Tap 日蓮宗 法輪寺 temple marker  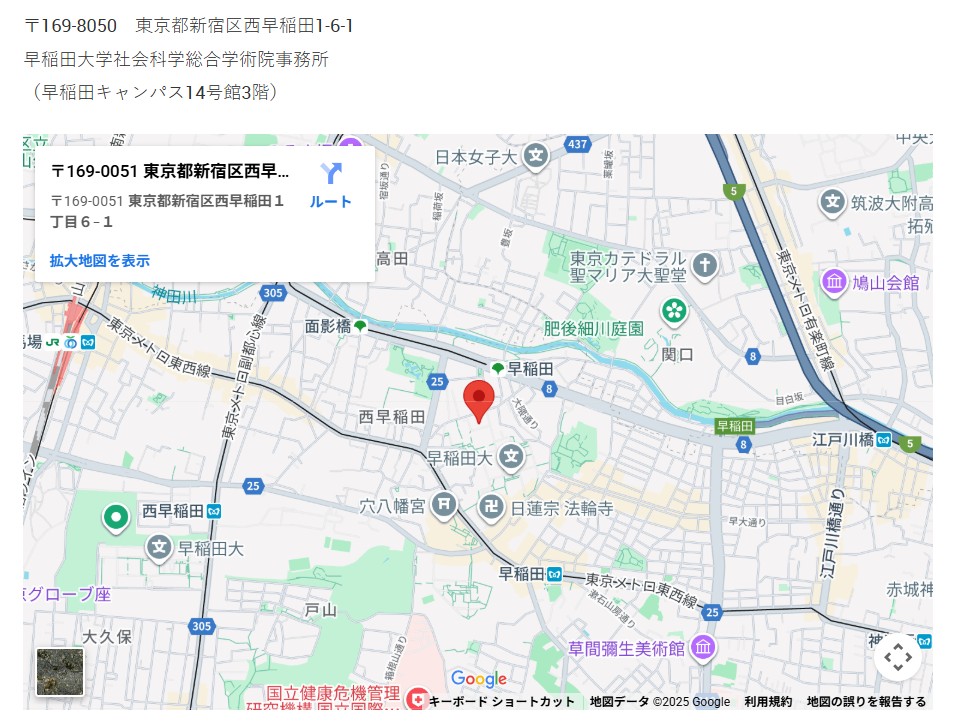[489, 508]
